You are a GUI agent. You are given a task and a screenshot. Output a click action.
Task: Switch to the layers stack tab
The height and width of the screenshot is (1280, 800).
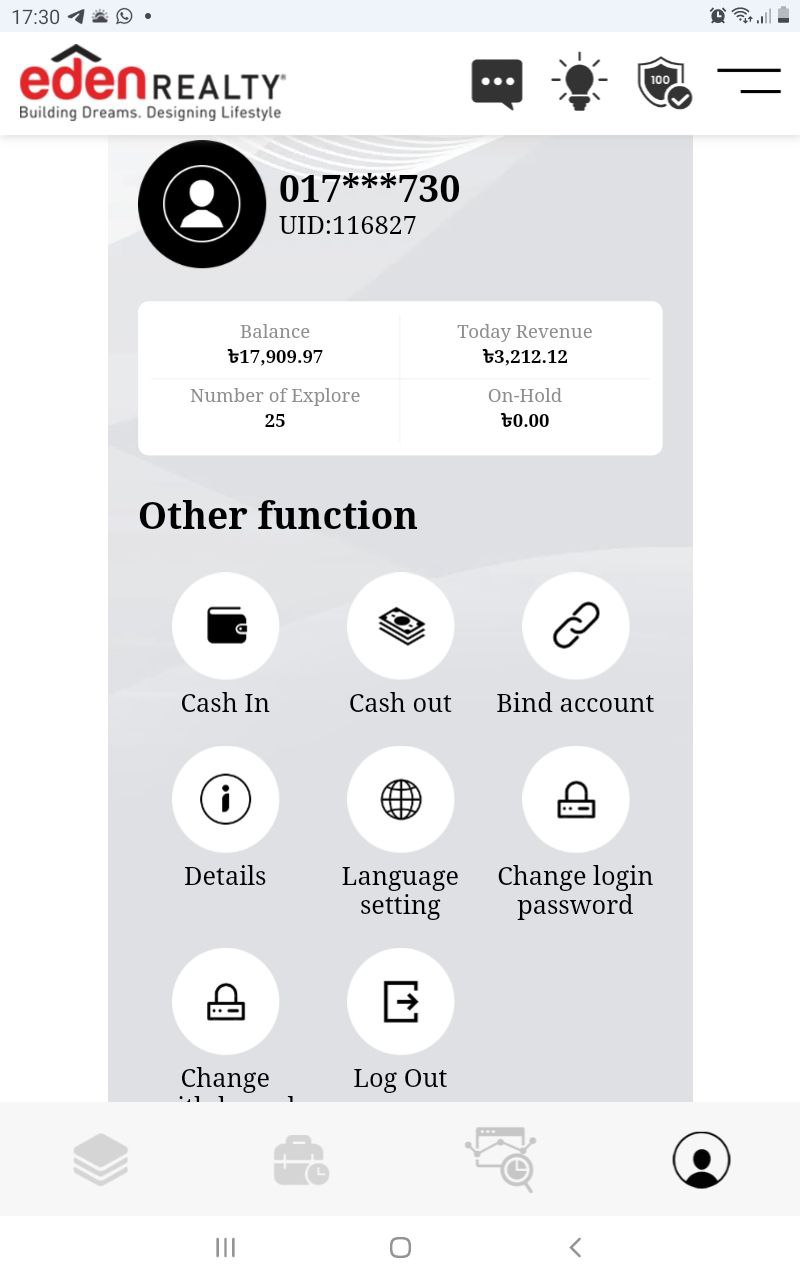101,1160
